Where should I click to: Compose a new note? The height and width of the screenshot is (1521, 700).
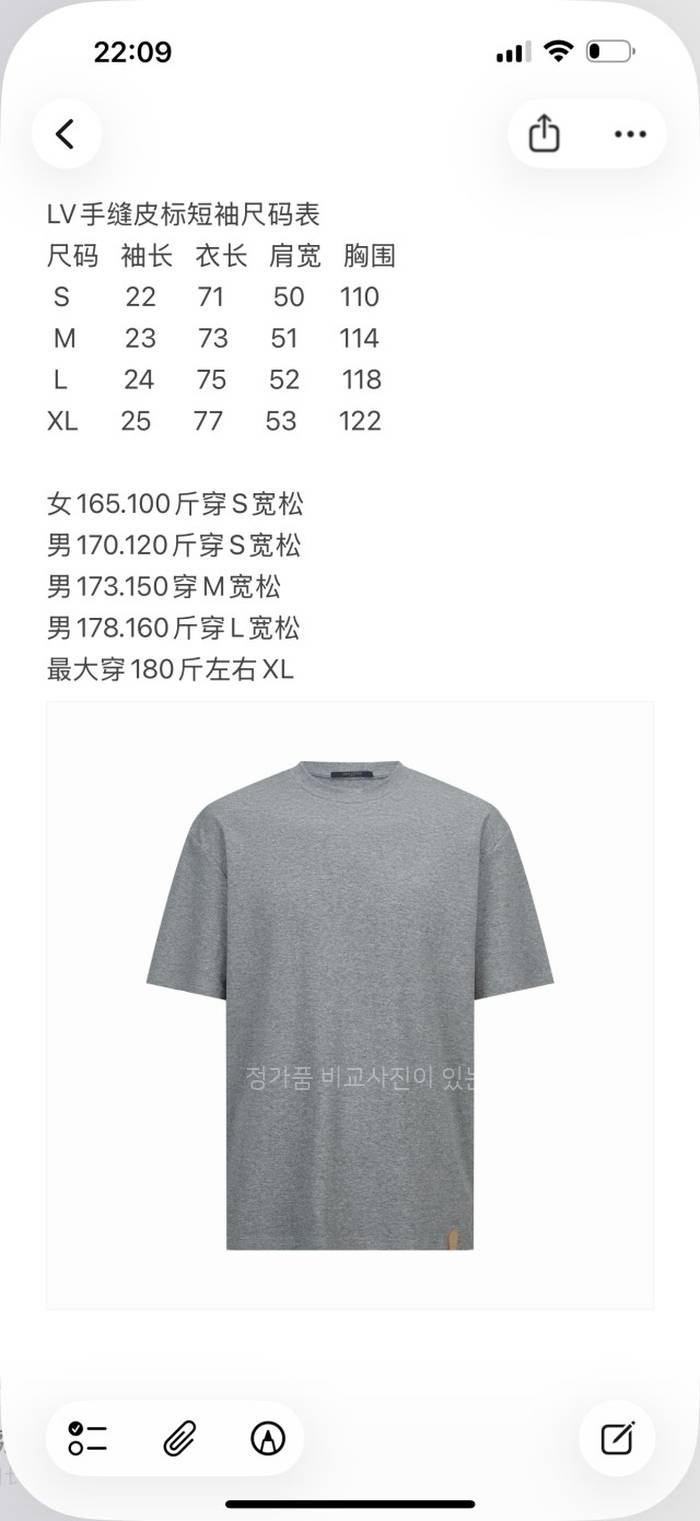pyautogui.click(x=617, y=1438)
